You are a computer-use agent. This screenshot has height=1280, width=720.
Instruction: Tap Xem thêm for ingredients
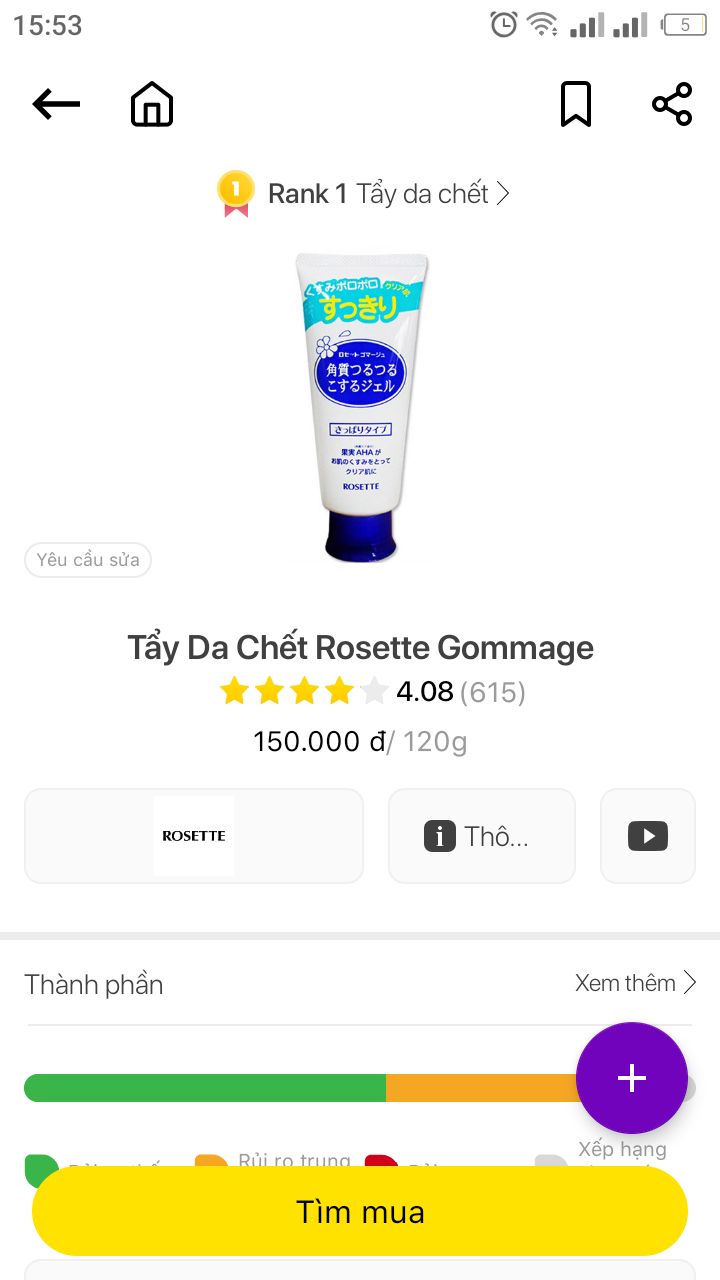point(635,983)
